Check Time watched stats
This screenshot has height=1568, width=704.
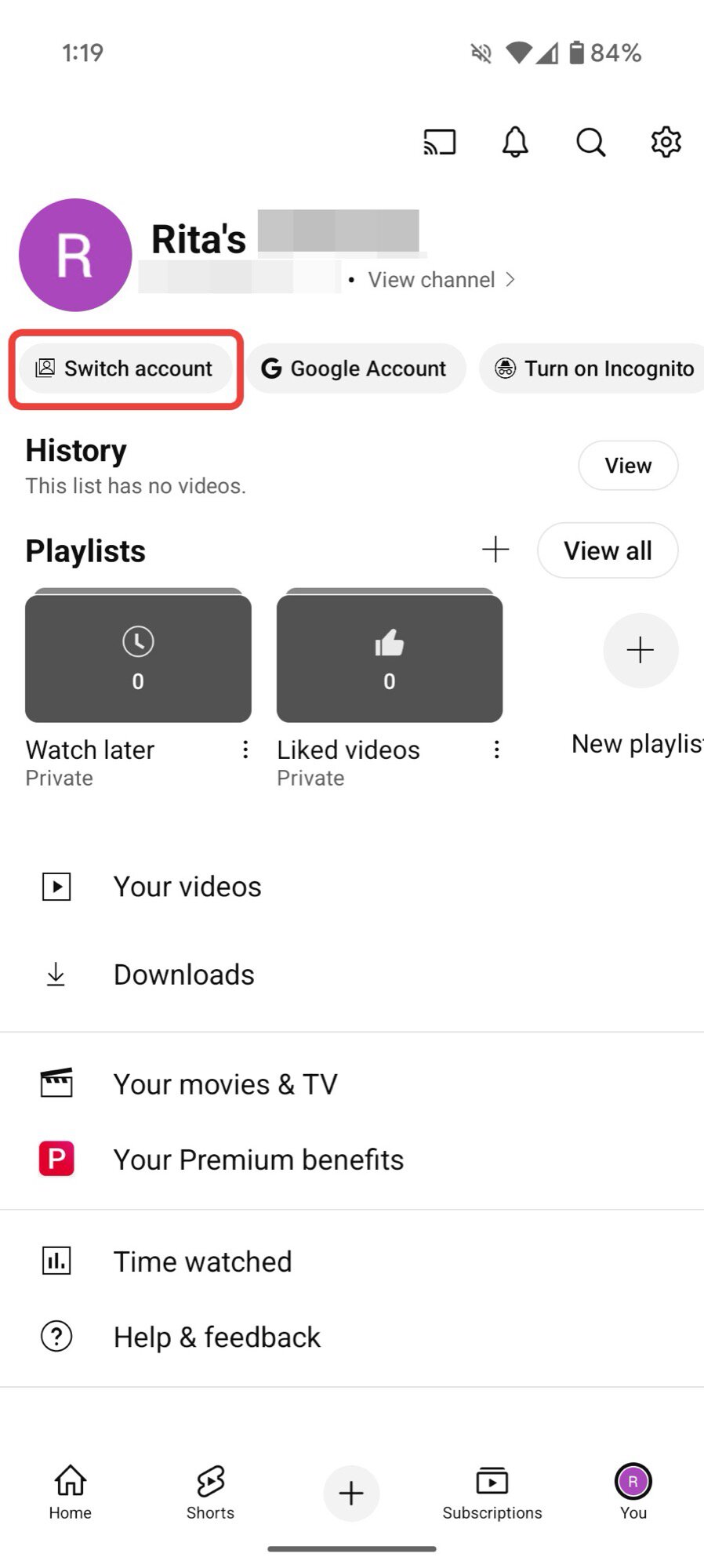(202, 1261)
